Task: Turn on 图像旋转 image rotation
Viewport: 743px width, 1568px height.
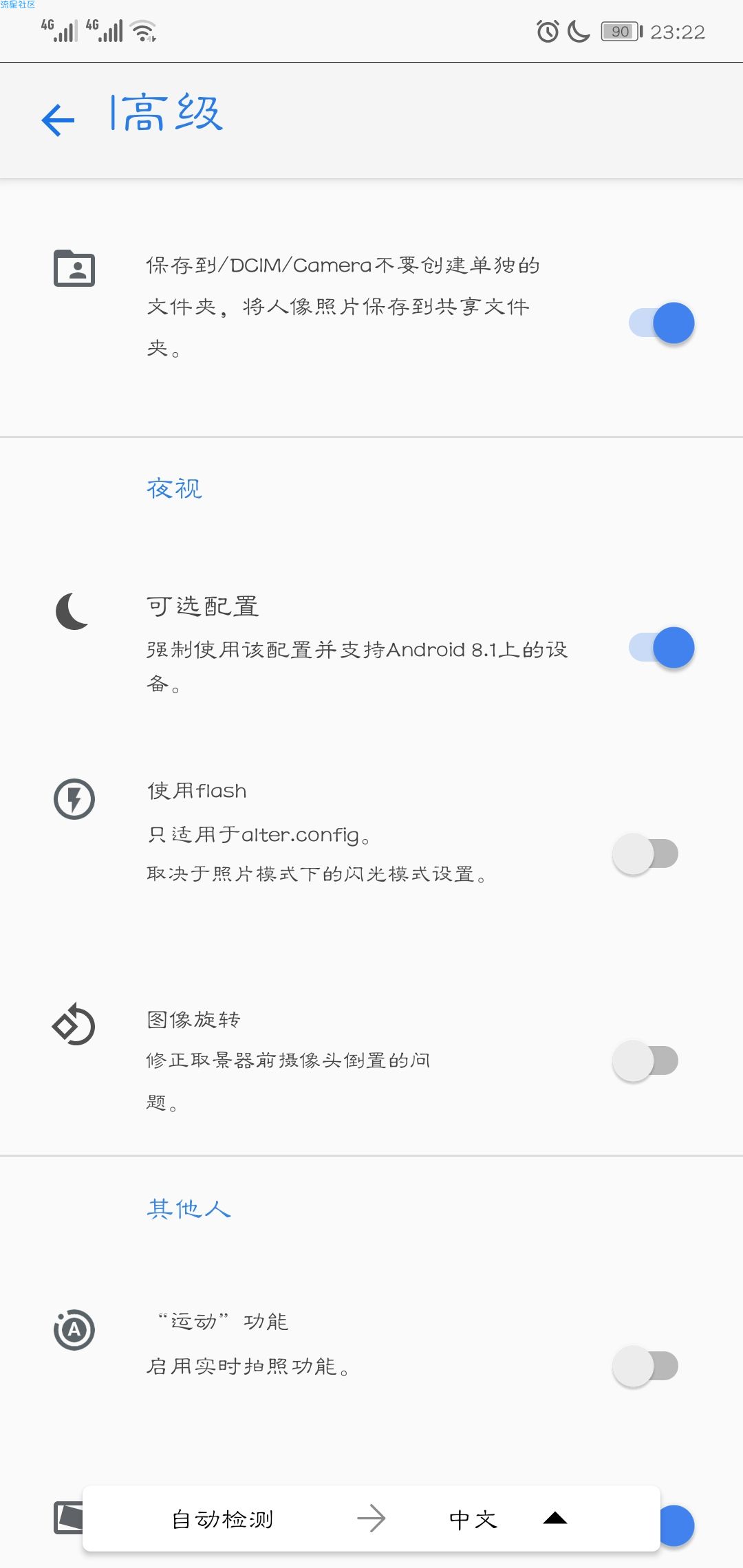Action: coord(645,1060)
